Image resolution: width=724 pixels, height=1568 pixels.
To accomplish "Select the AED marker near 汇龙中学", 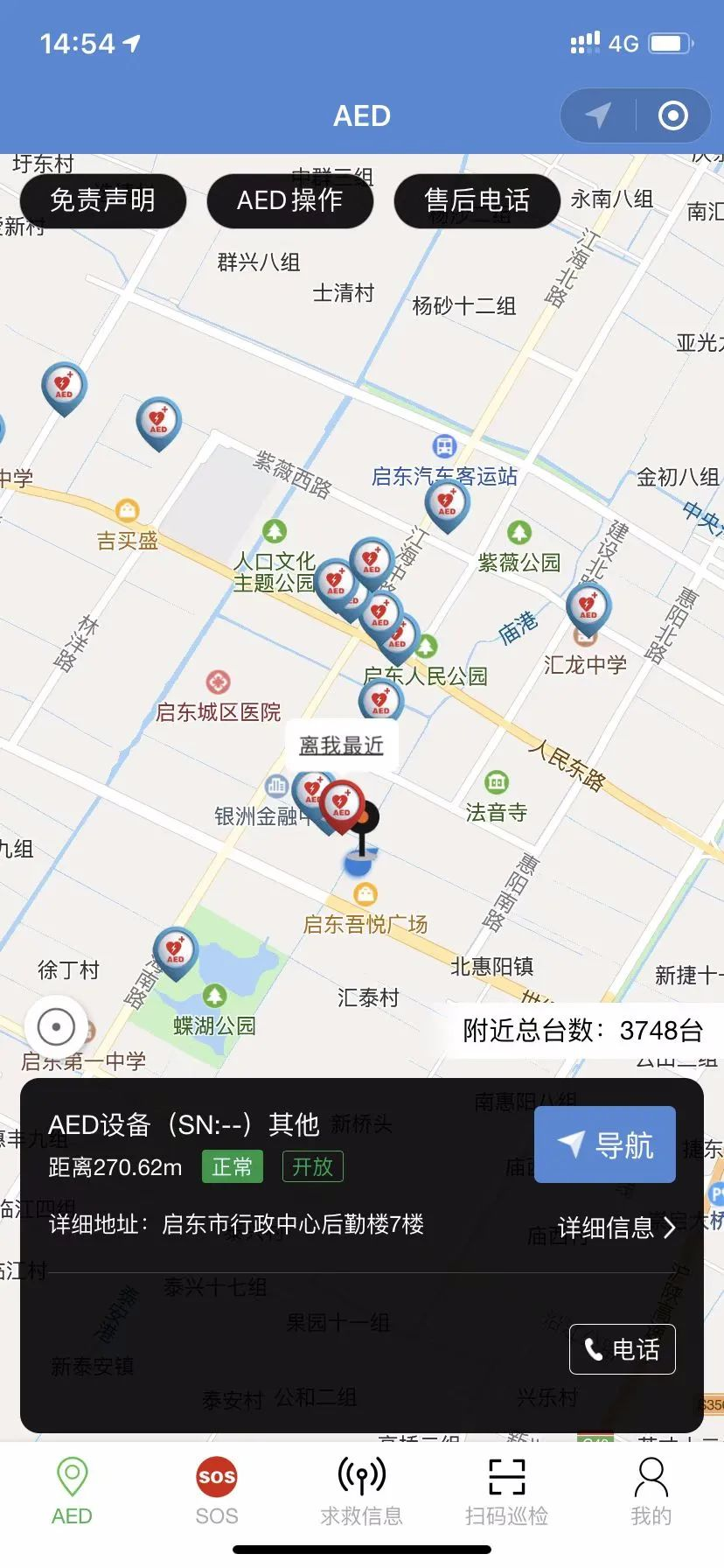I will coord(588,605).
